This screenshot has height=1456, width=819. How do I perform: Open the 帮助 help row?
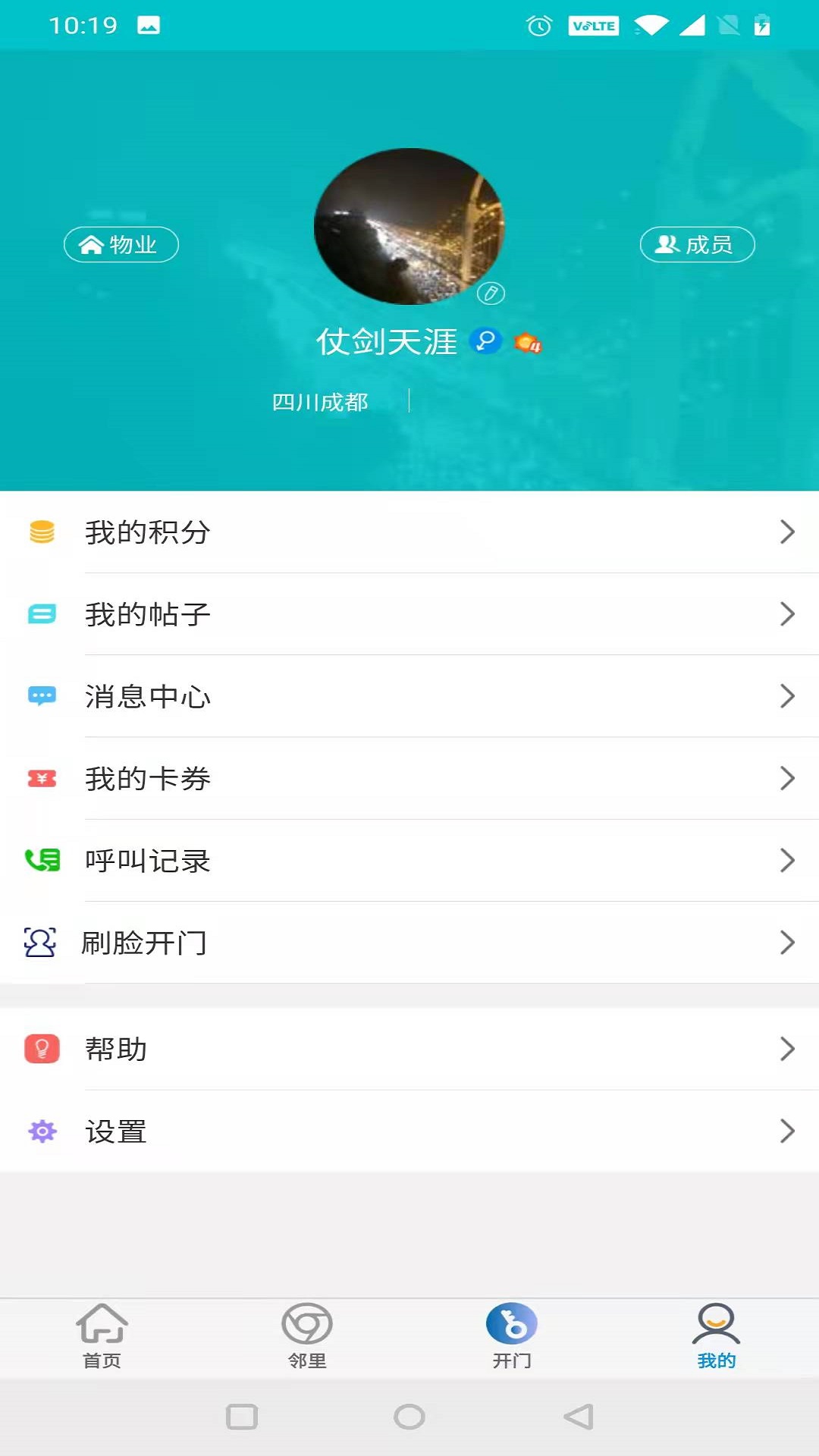[409, 1049]
